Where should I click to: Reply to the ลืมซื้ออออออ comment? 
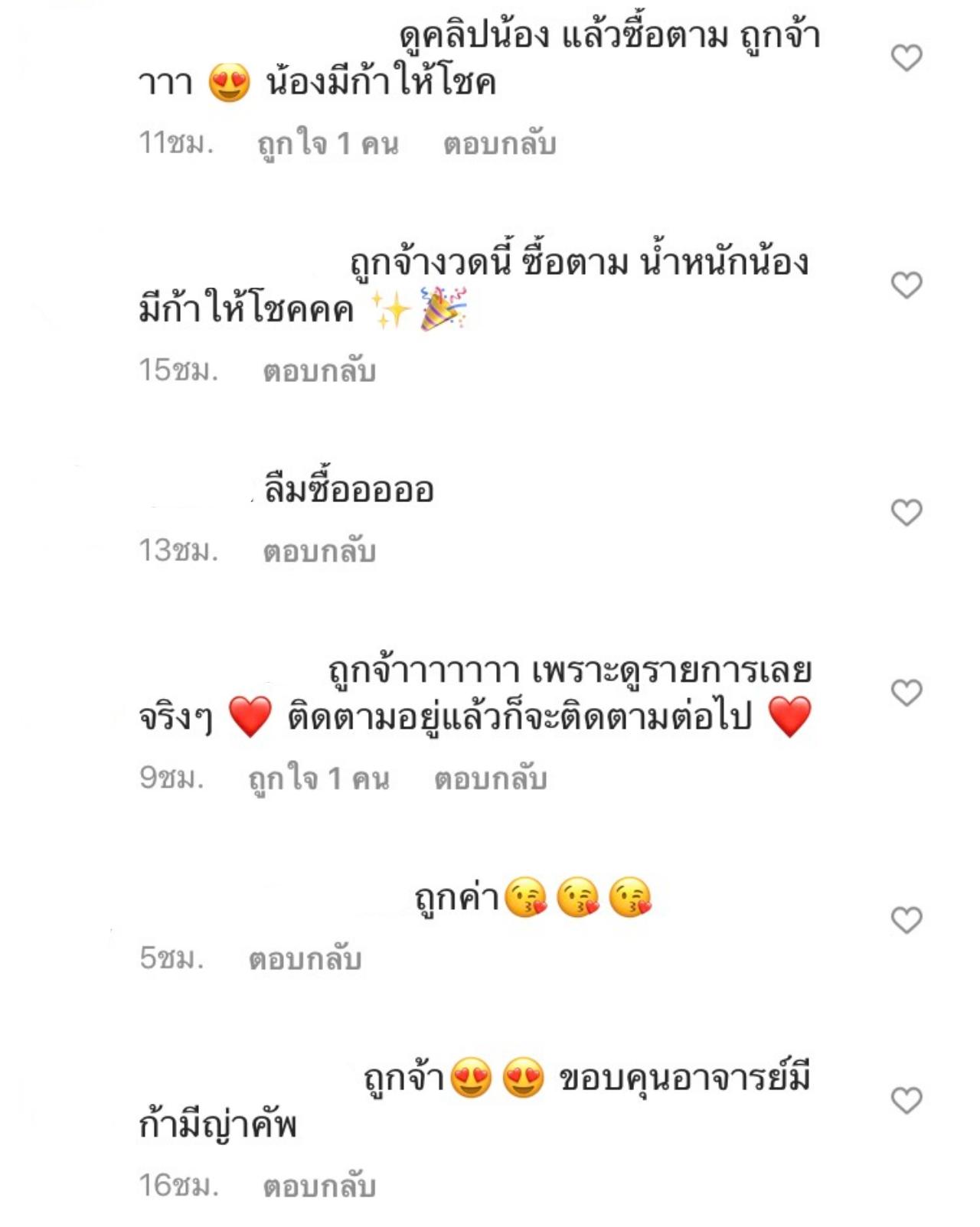[x=319, y=551]
